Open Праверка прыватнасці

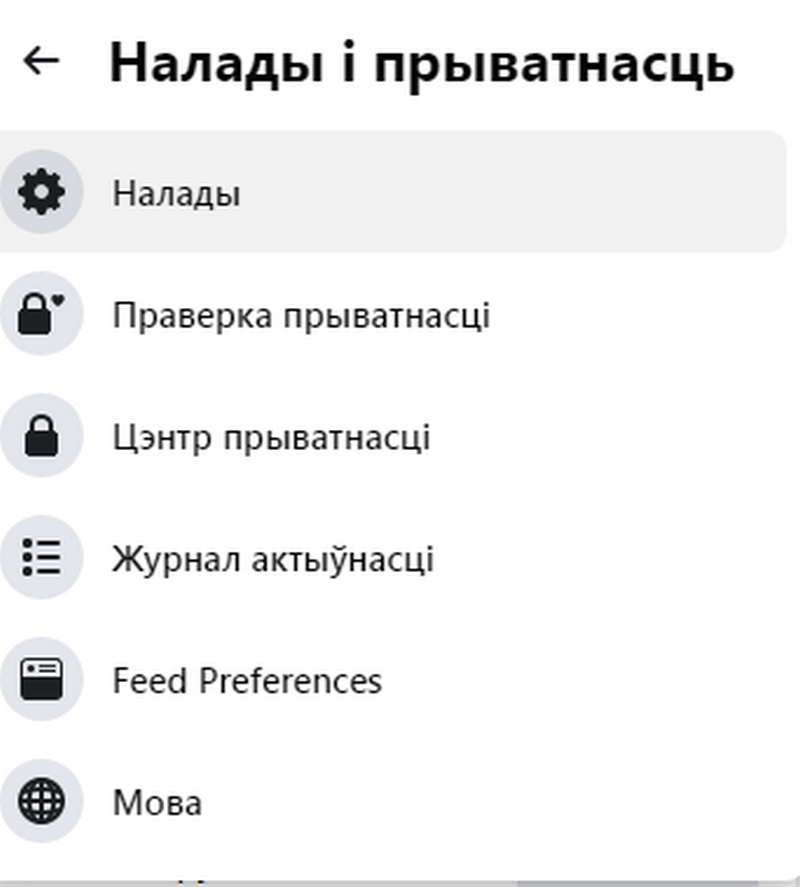pos(300,316)
